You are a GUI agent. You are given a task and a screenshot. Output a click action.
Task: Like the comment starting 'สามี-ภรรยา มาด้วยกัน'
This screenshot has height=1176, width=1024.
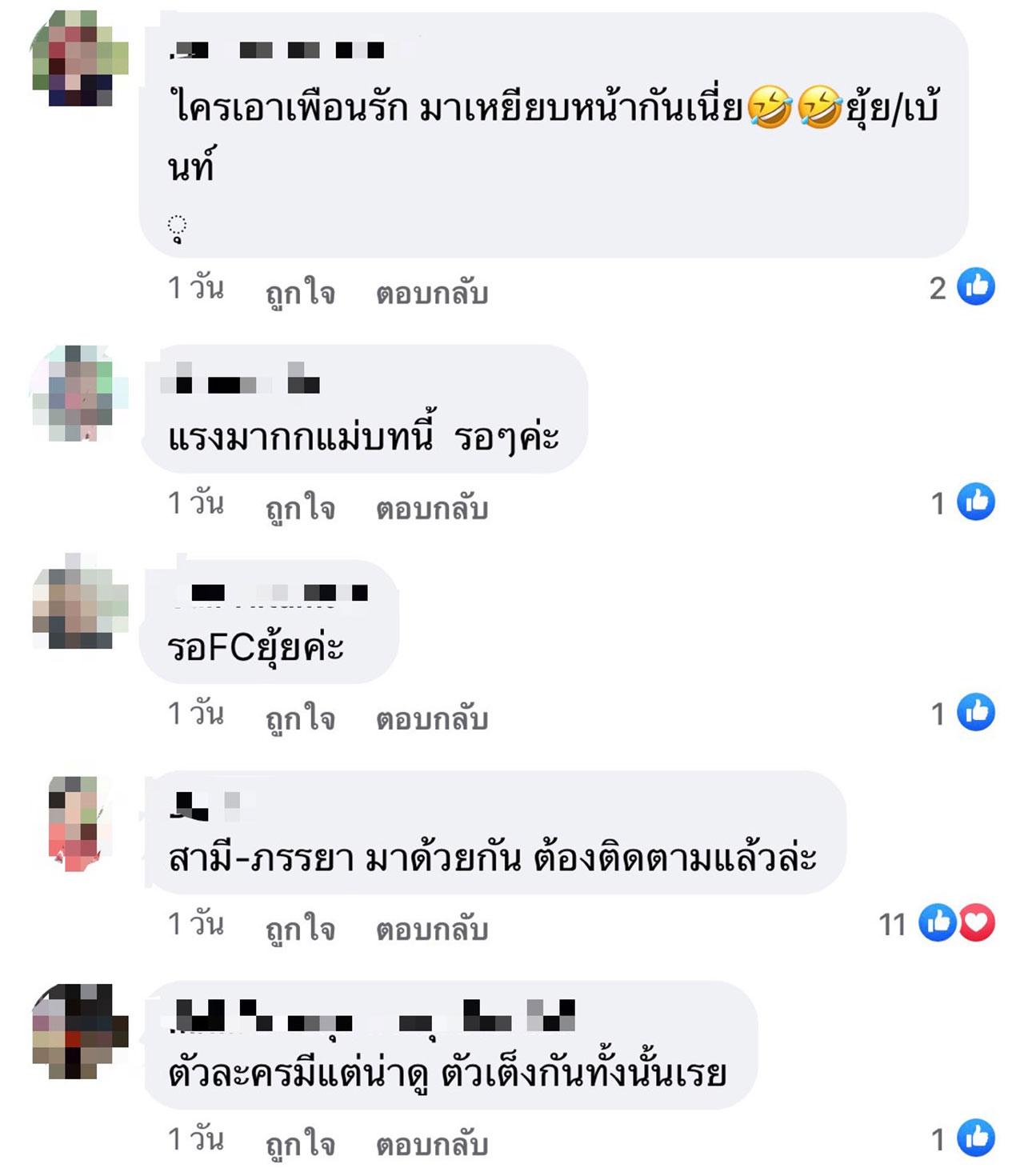pyautogui.click(x=300, y=928)
